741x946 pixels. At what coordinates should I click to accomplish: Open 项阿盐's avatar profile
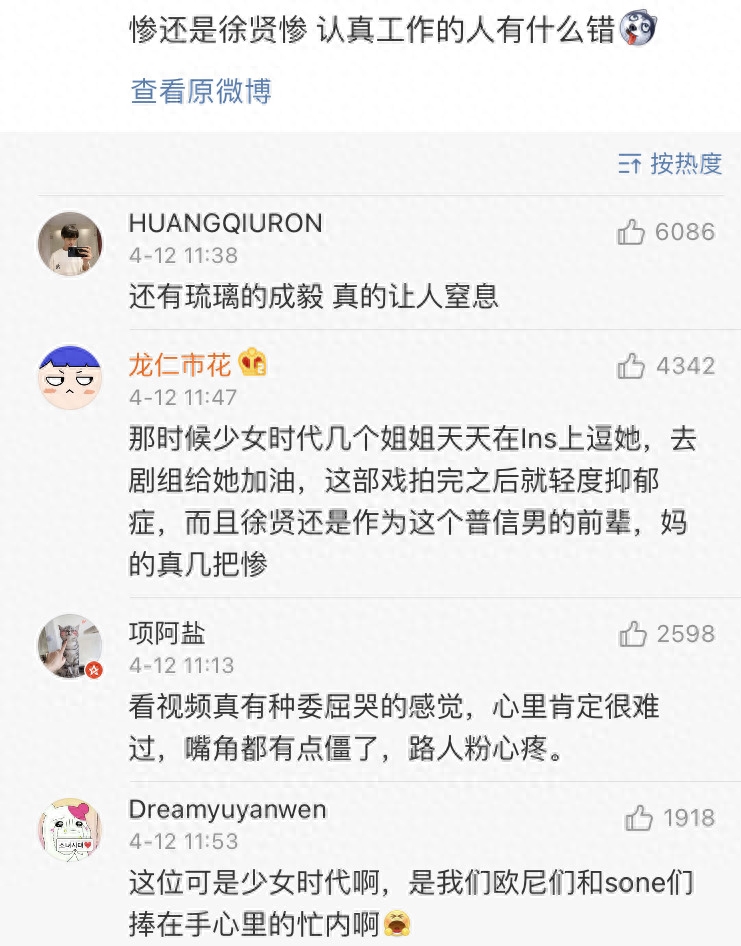tap(70, 645)
